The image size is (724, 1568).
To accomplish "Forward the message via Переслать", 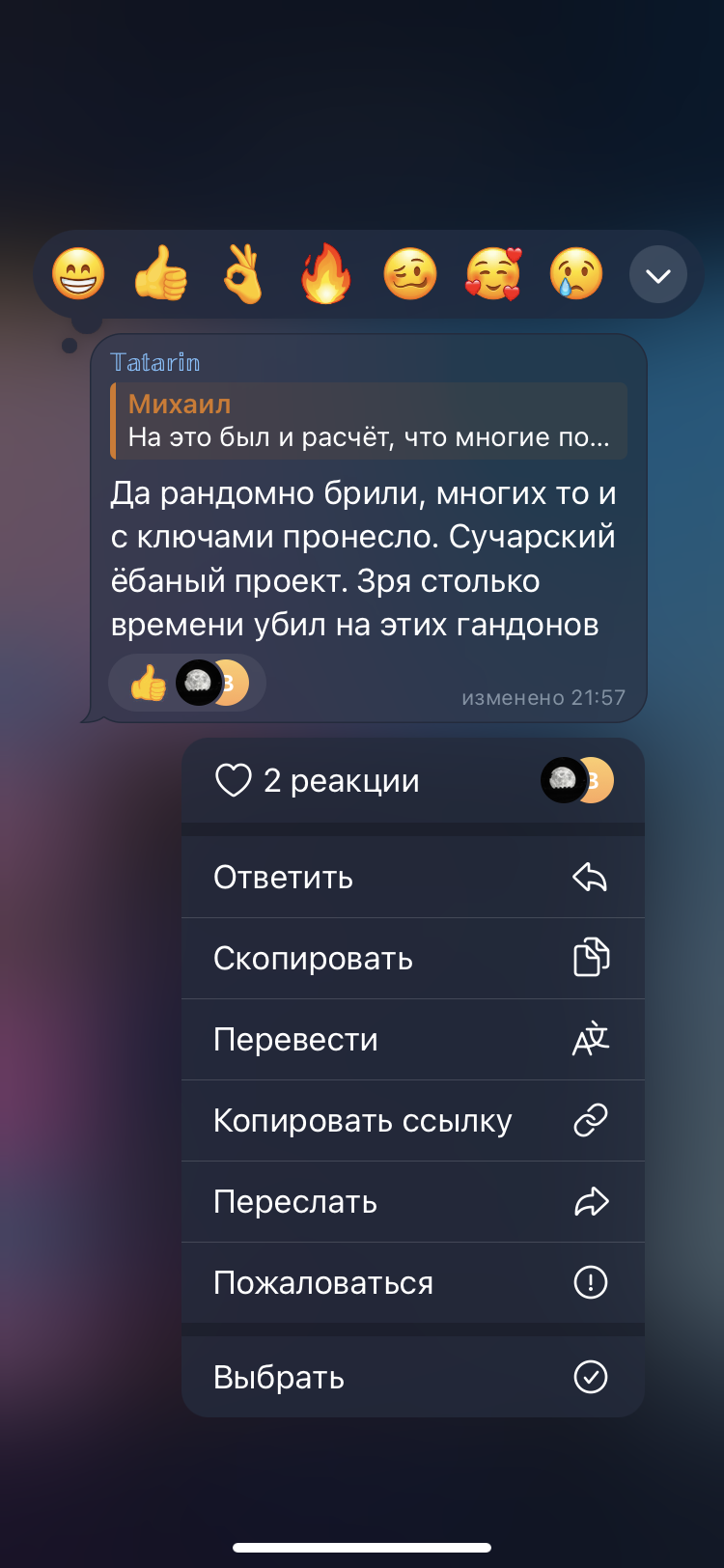I will coord(412,1201).
